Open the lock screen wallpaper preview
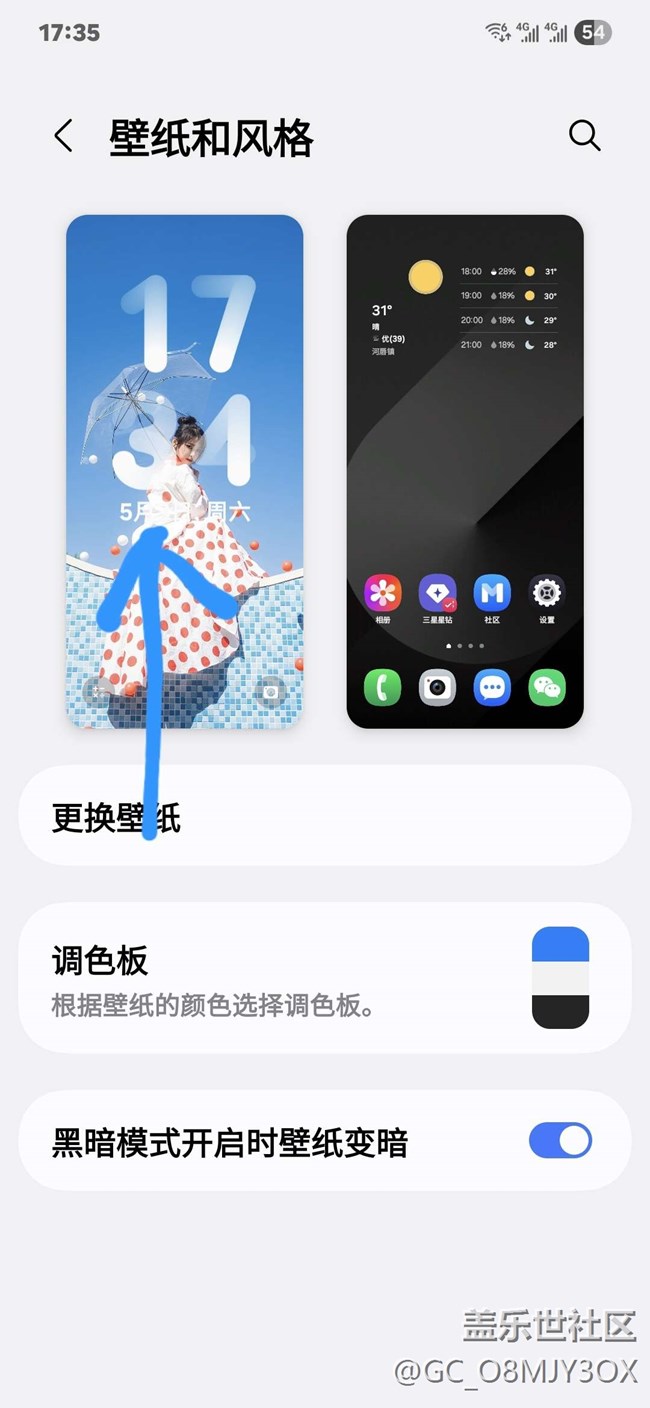 coord(184,470)
